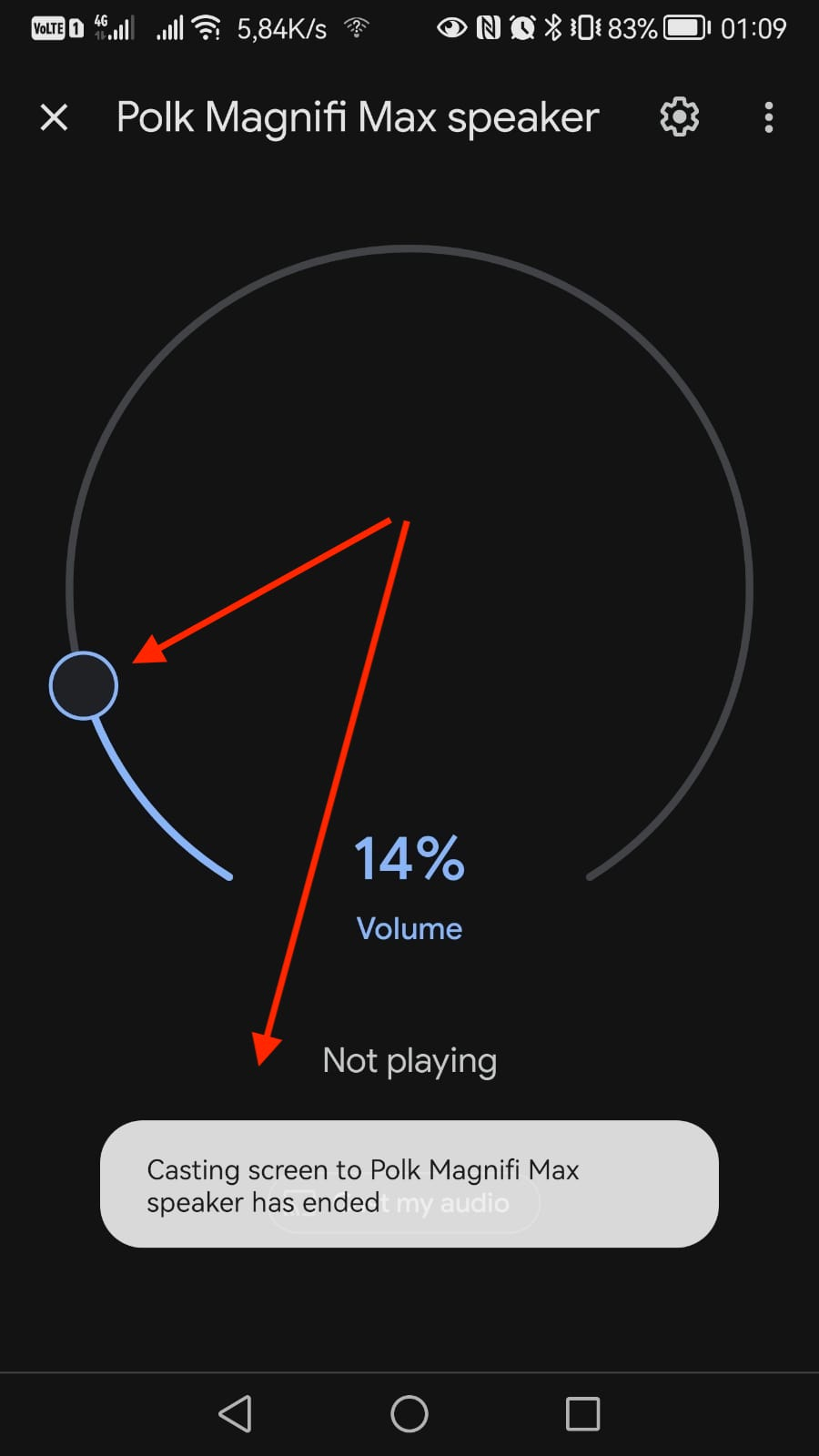Open the three-dot overflow menu
Image resolution: width=819 pixels, height=1456 pixels.
coord(769,117)
